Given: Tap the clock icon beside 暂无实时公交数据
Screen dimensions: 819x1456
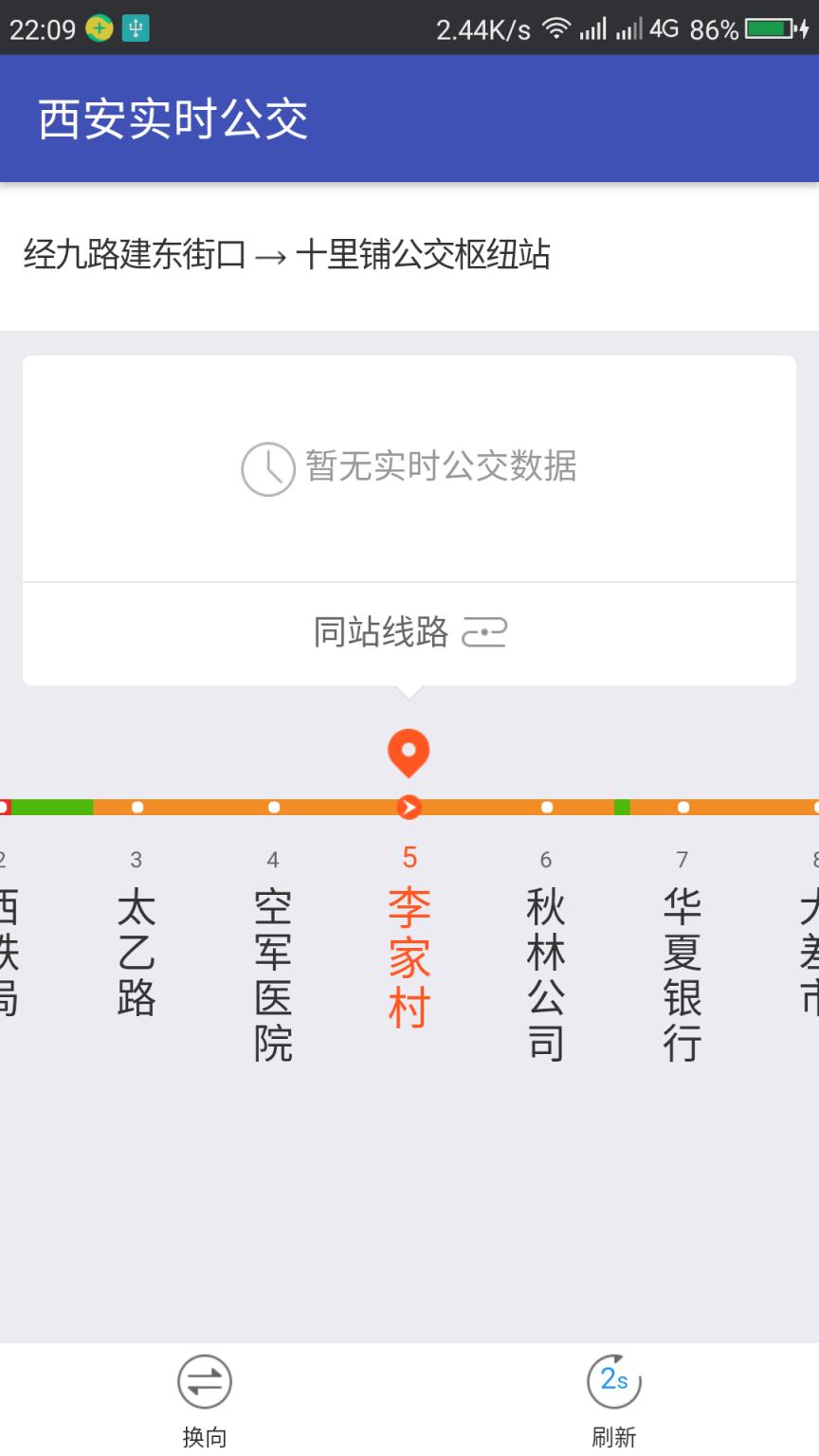Looking at the screenshot, I should click(x=266, y=467).
